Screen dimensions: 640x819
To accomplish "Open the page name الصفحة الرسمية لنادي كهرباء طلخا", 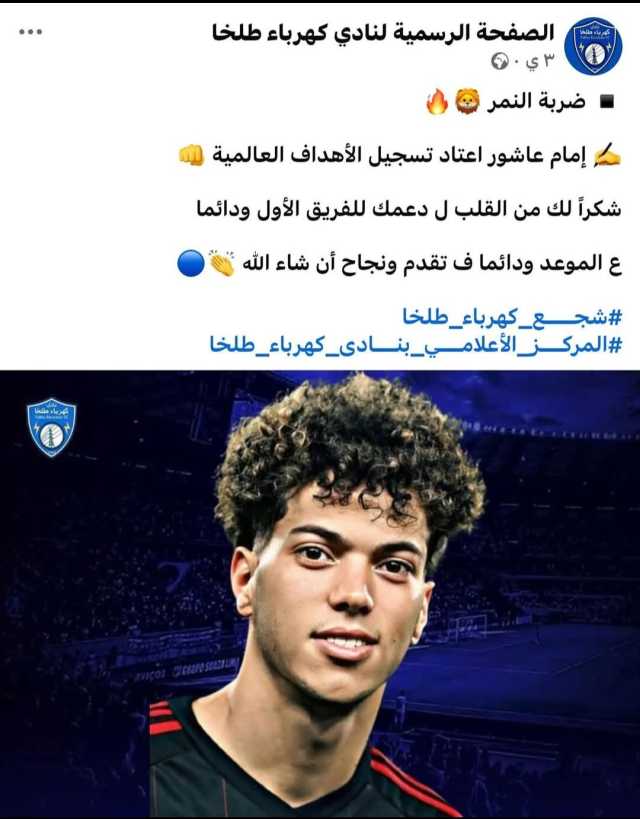I will pyautogui.click(x=384, y=32).
